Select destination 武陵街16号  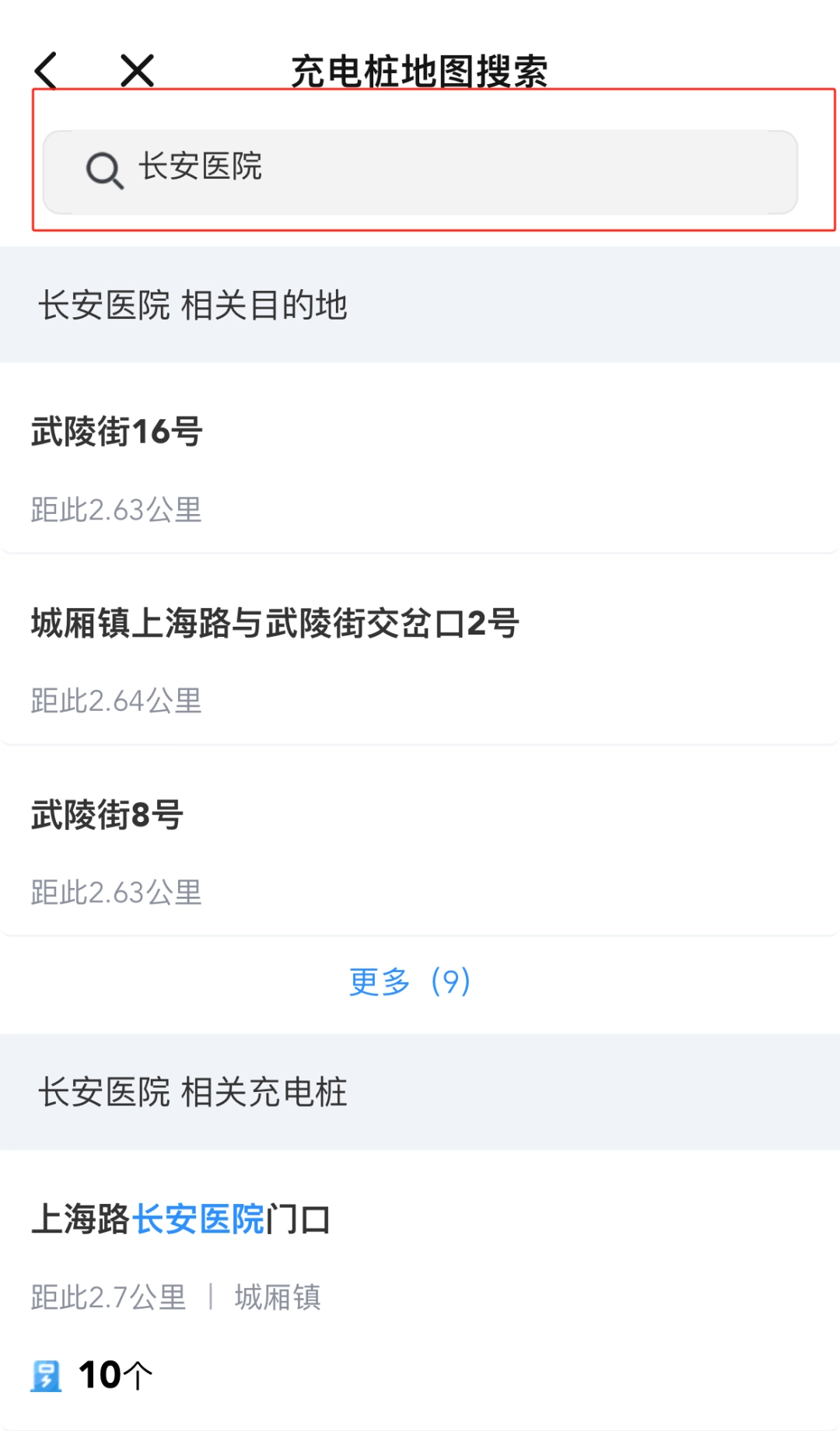coord(420,467)
